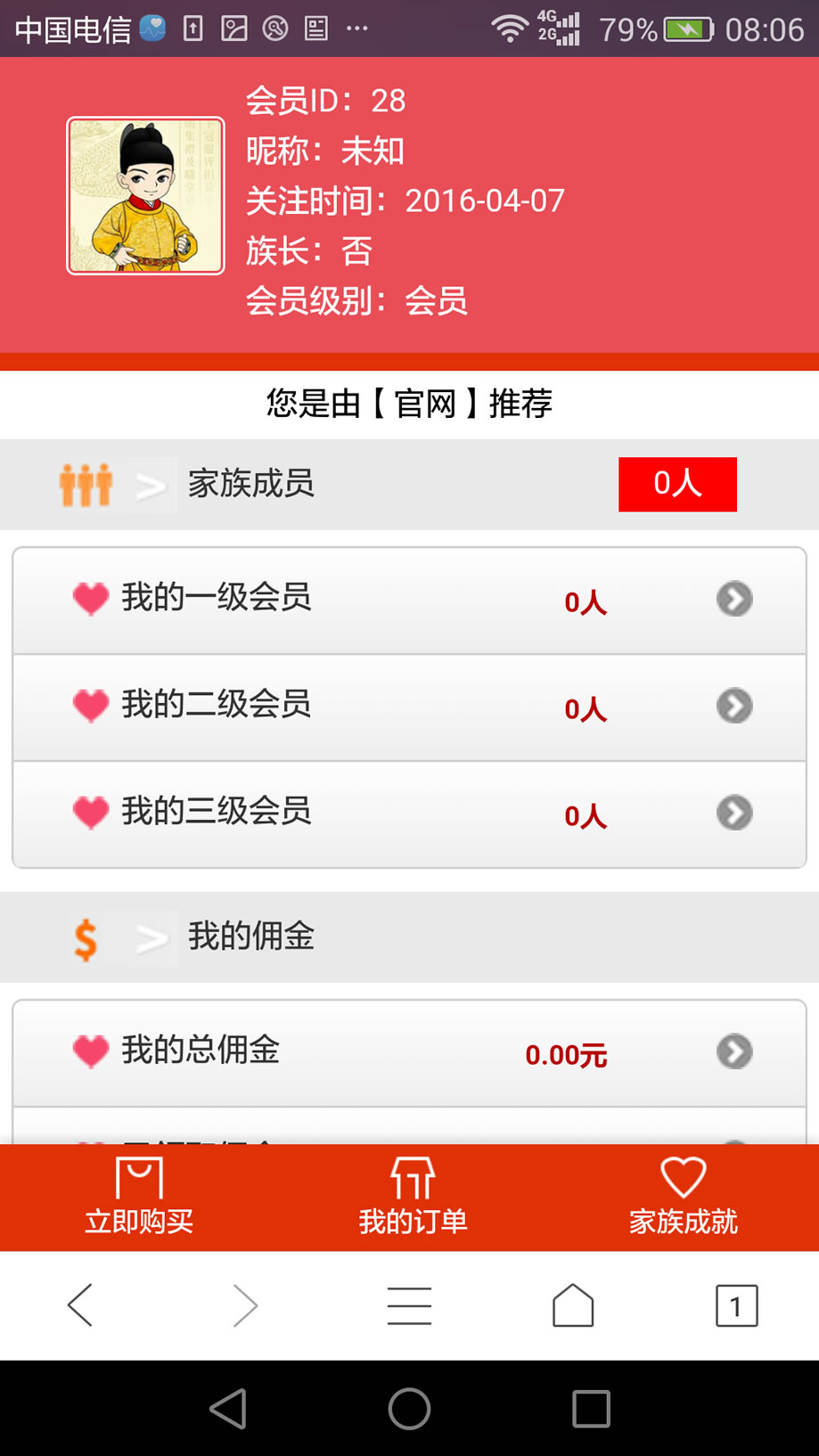
Task: Open the 我的一级会员 row
Action: tap(409, 600)
